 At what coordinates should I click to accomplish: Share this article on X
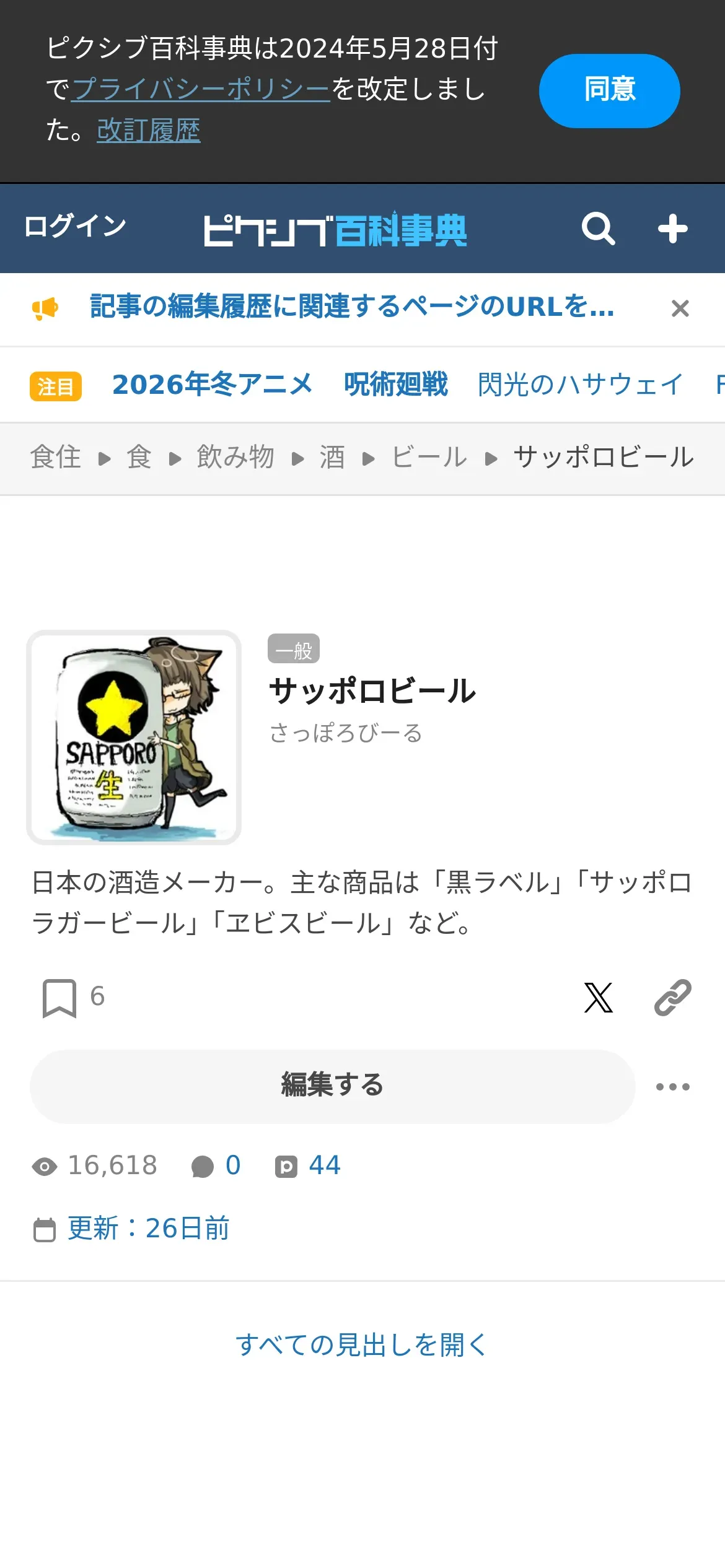point(598,998)
